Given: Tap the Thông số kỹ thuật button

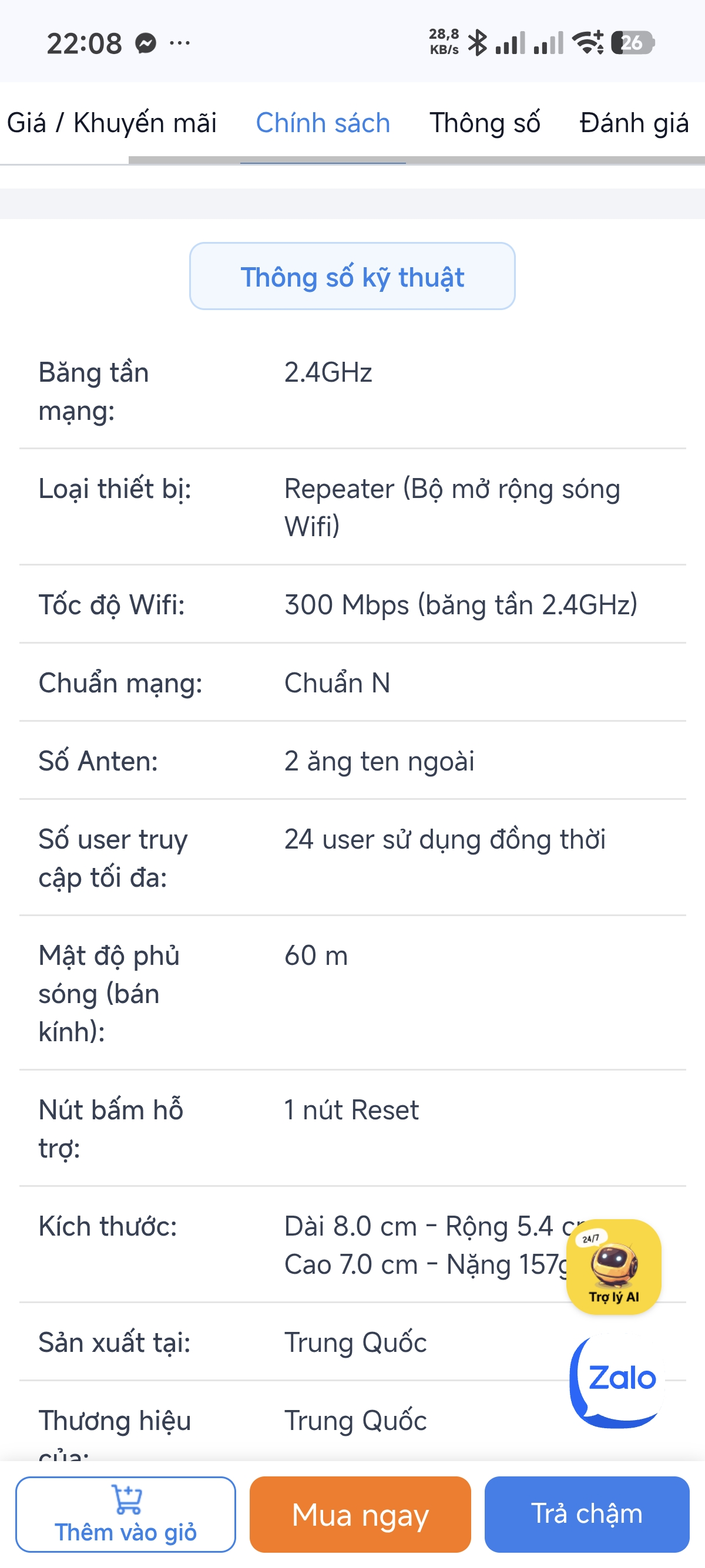Looking at the screenshot, I should (352, 277).
